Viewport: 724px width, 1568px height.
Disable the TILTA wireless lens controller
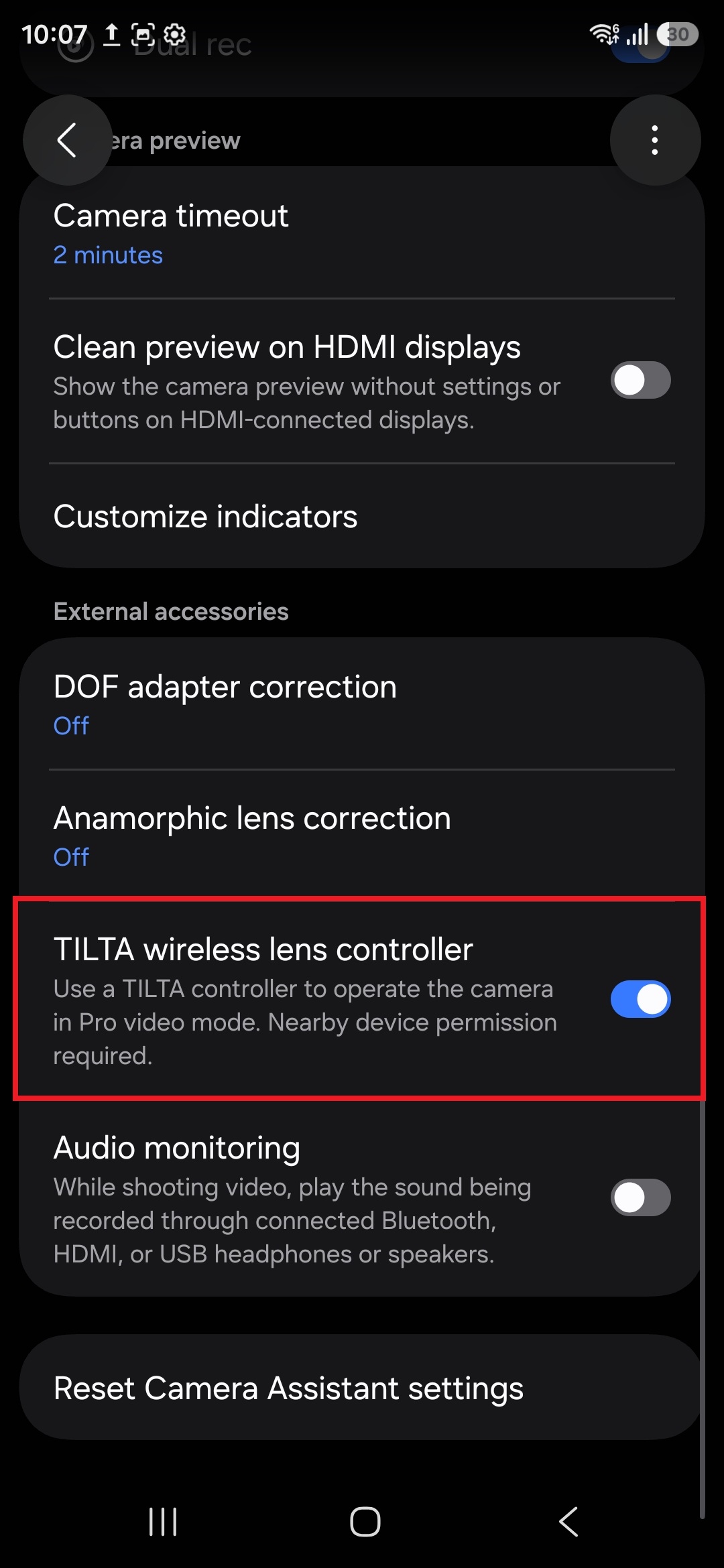pyautogui.click(x=640, y=1000)
